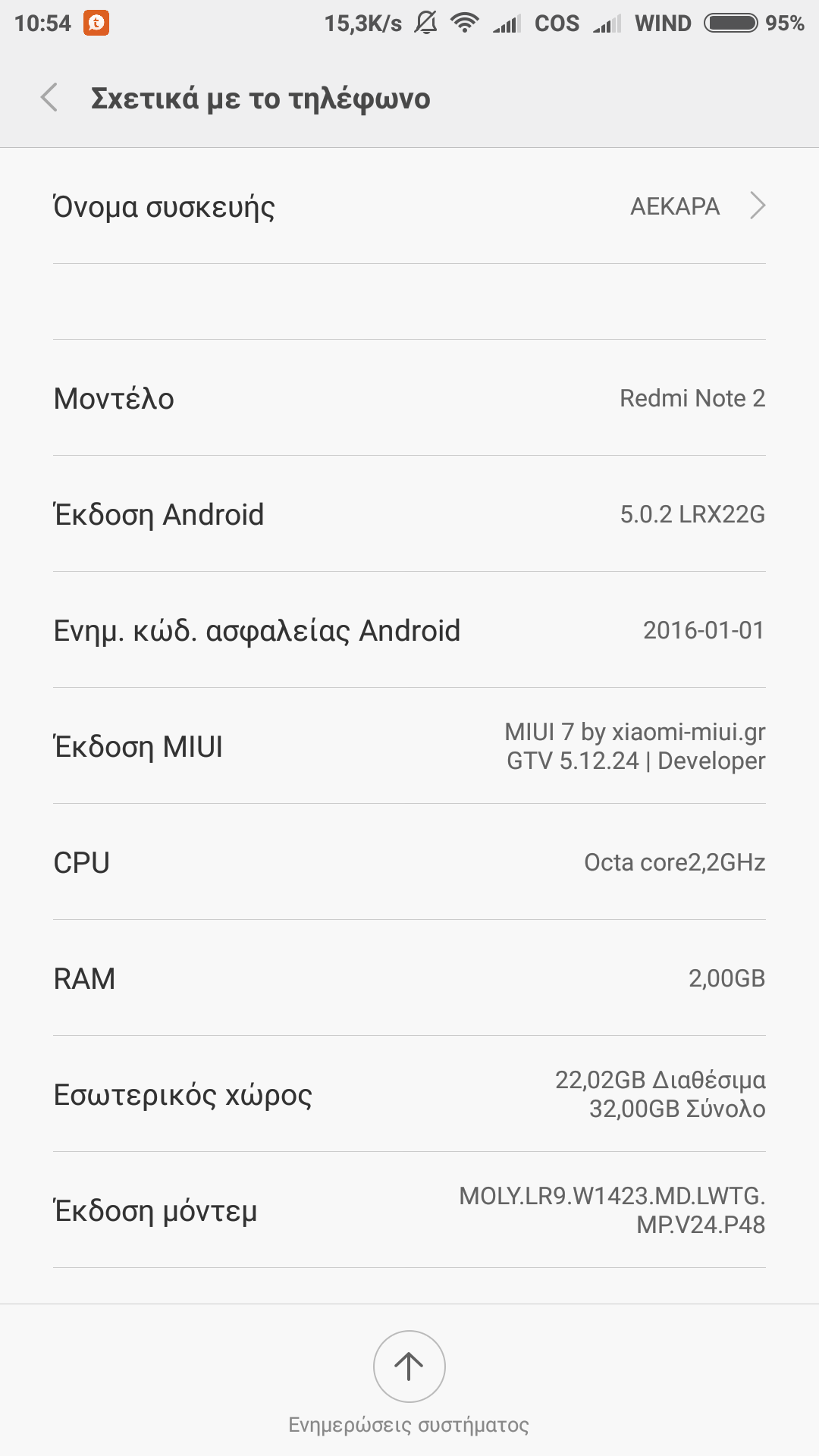Tap the Έκδοση Android row
The image size is (819, 1456).
pos(409,514)
